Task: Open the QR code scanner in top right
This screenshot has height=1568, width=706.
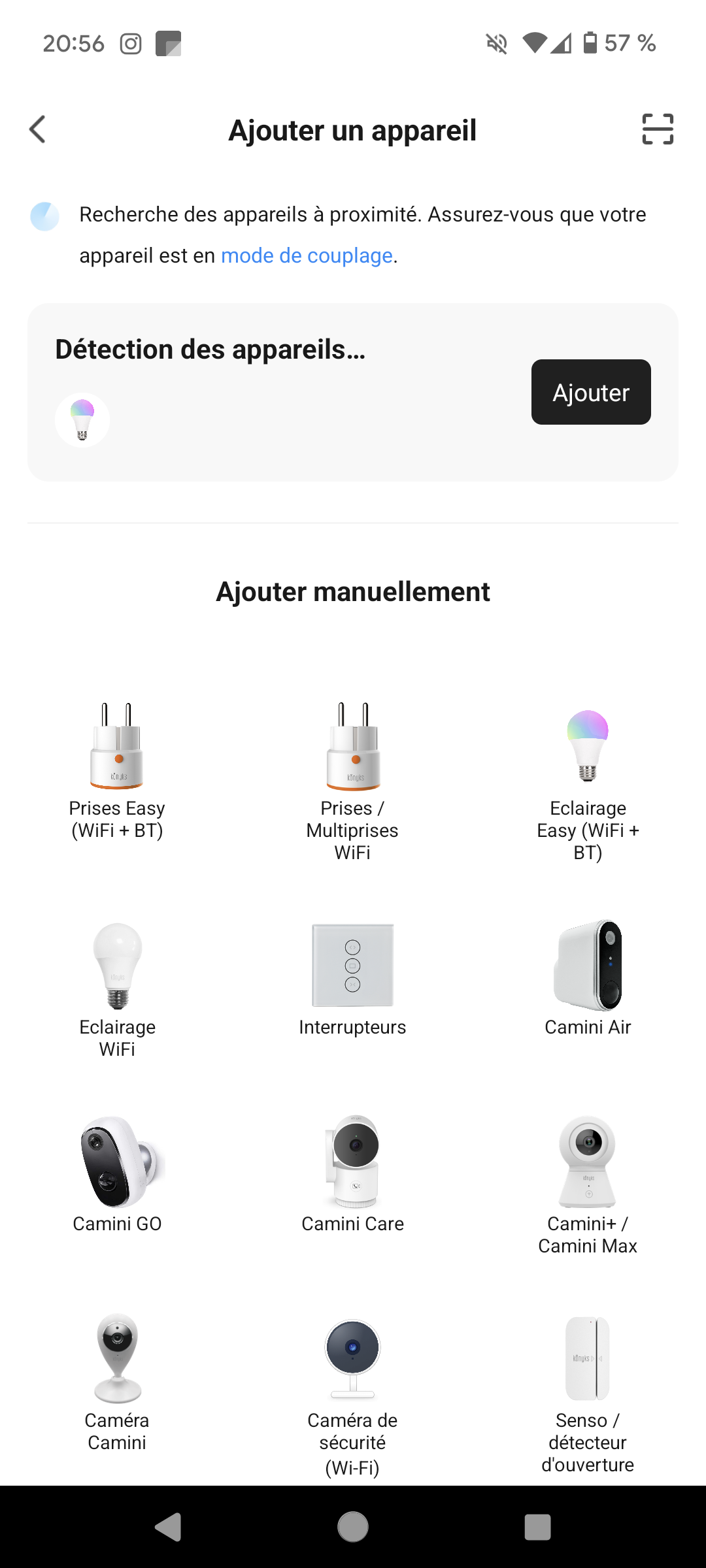Action: [657, 129]
